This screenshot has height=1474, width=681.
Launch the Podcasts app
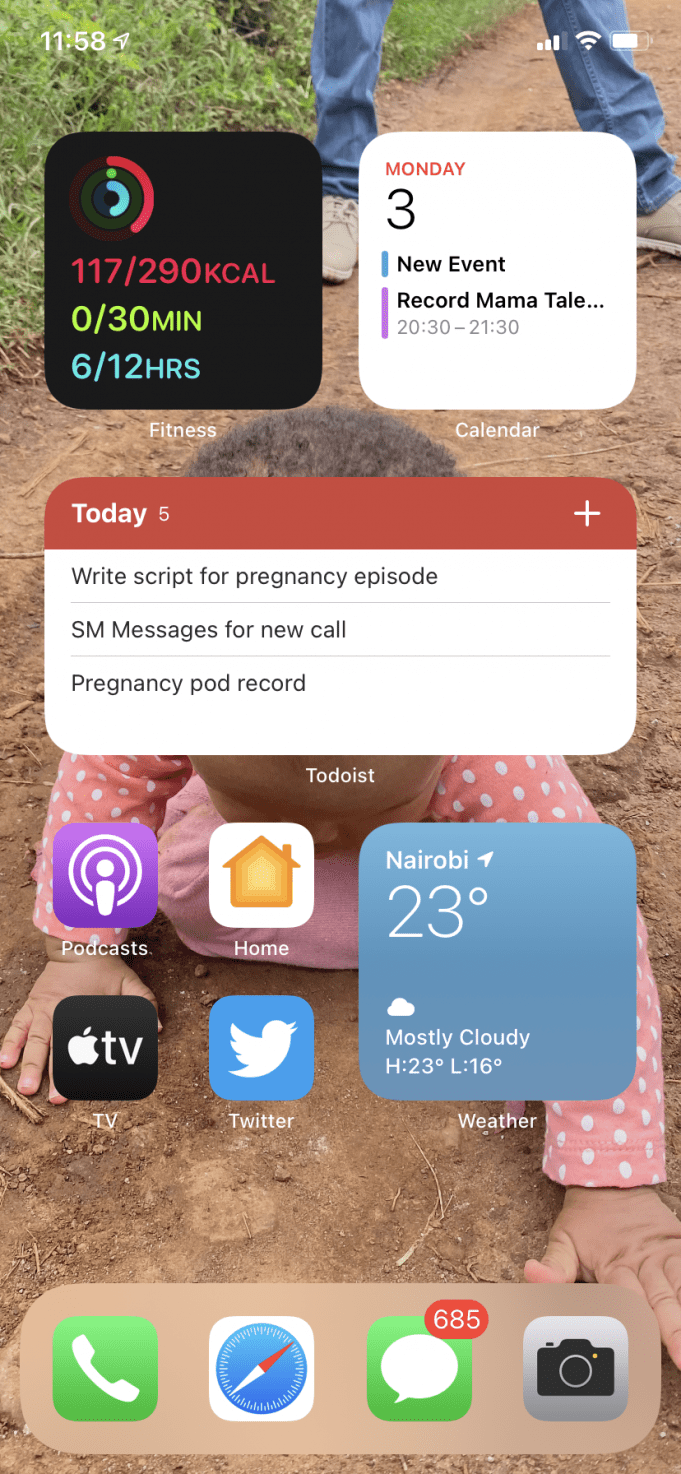pos(105,875)
